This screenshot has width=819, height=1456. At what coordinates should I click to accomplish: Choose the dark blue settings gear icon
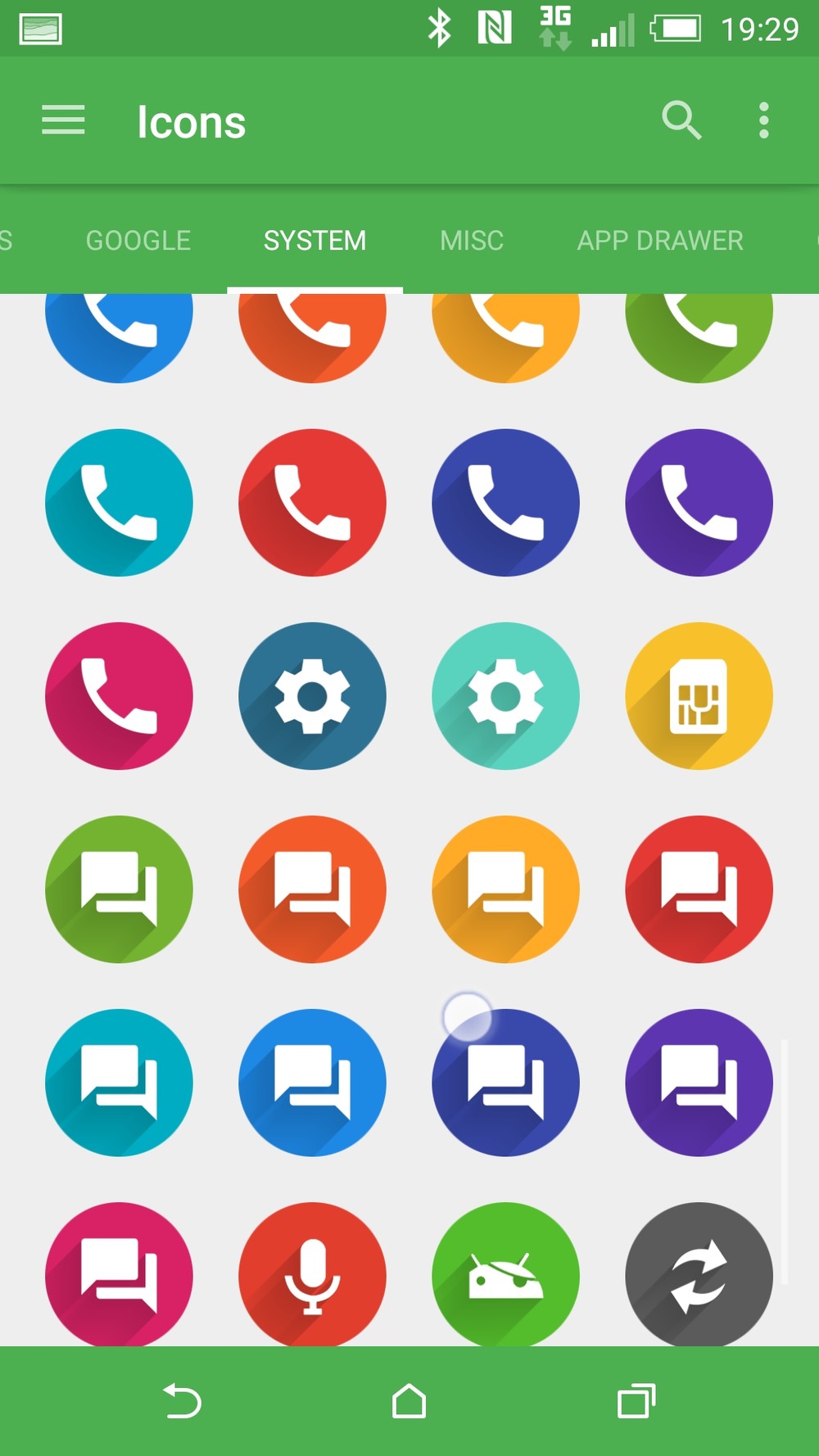coord(312,695)
